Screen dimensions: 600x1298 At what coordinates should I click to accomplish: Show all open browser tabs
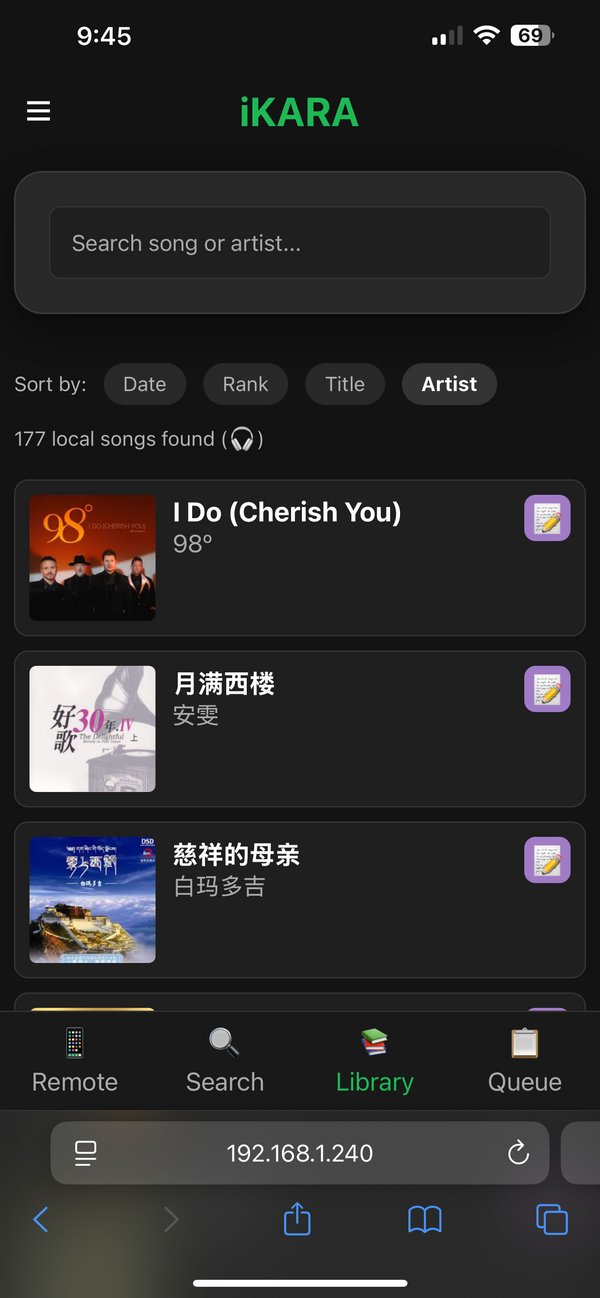(x=552, y=1219)
